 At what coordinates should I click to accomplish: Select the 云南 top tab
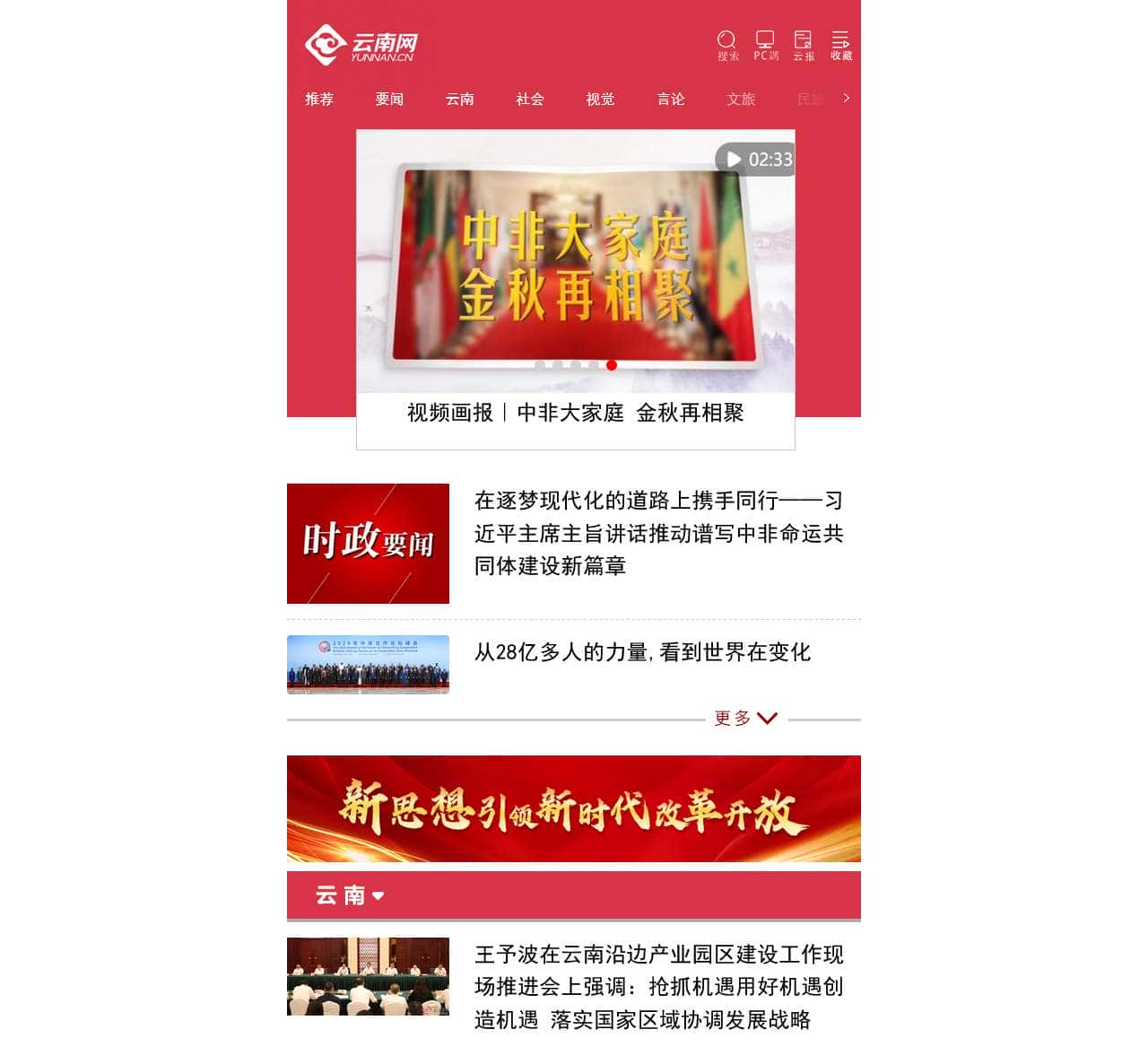[x=459, y=99]
